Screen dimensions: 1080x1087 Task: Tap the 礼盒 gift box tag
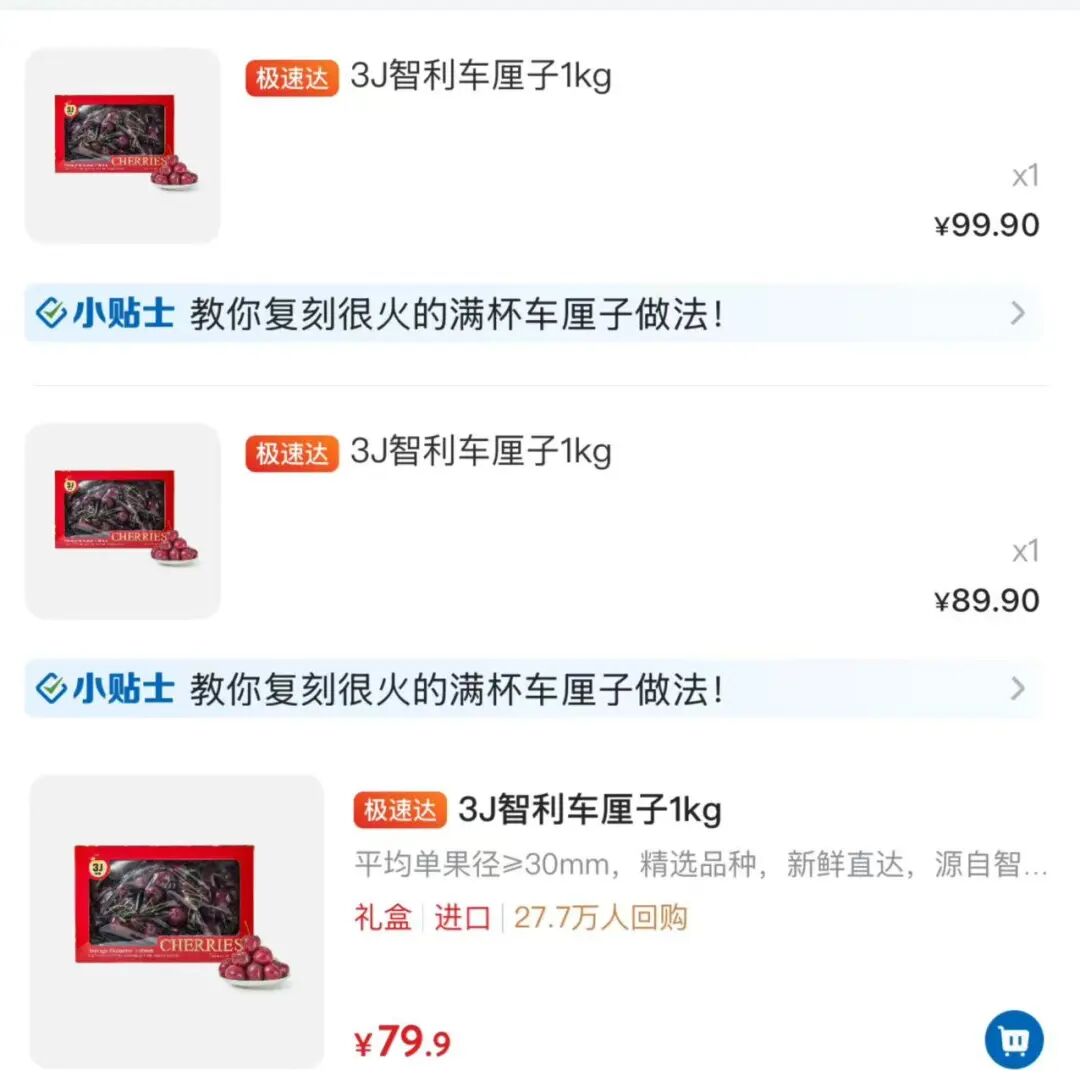(383, 919)
